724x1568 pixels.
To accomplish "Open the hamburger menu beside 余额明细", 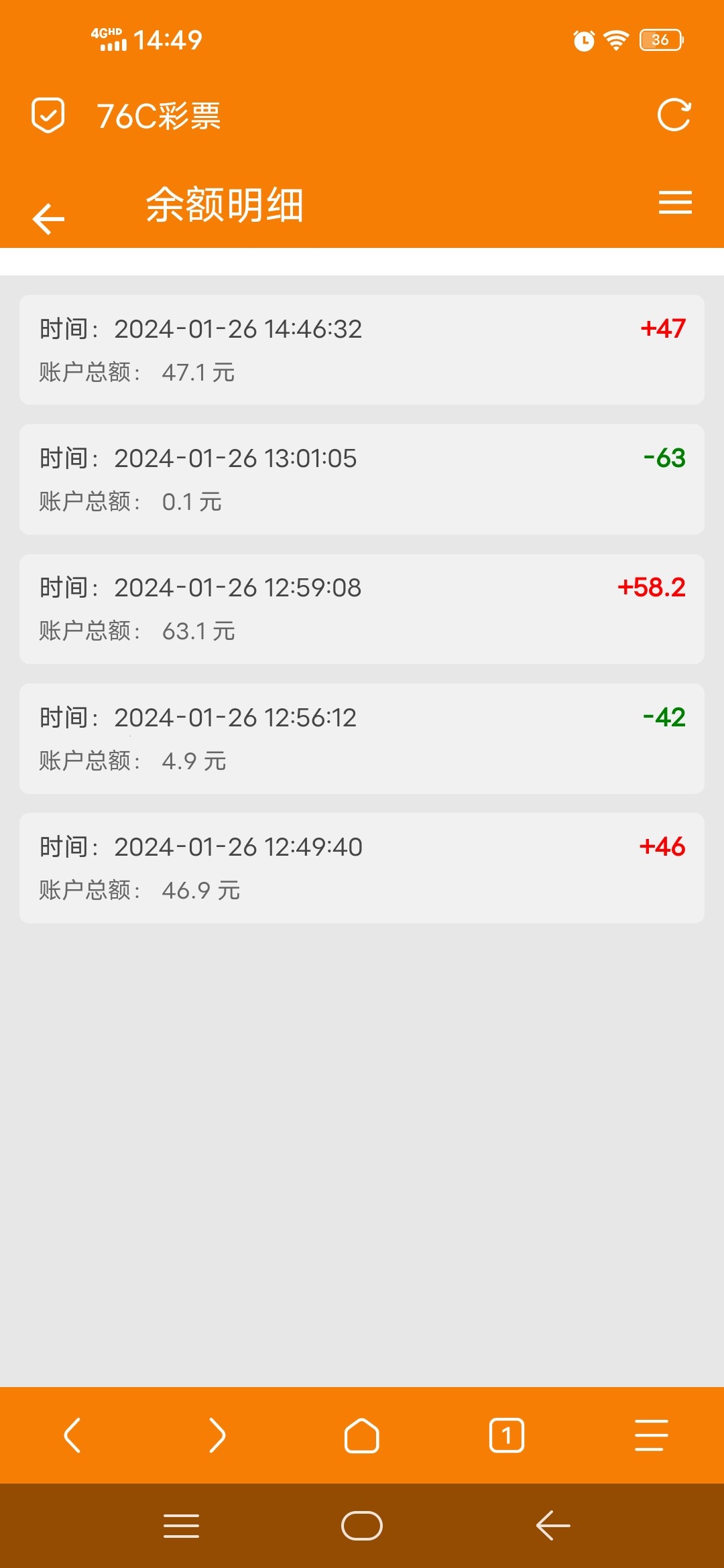I will 675,202.
